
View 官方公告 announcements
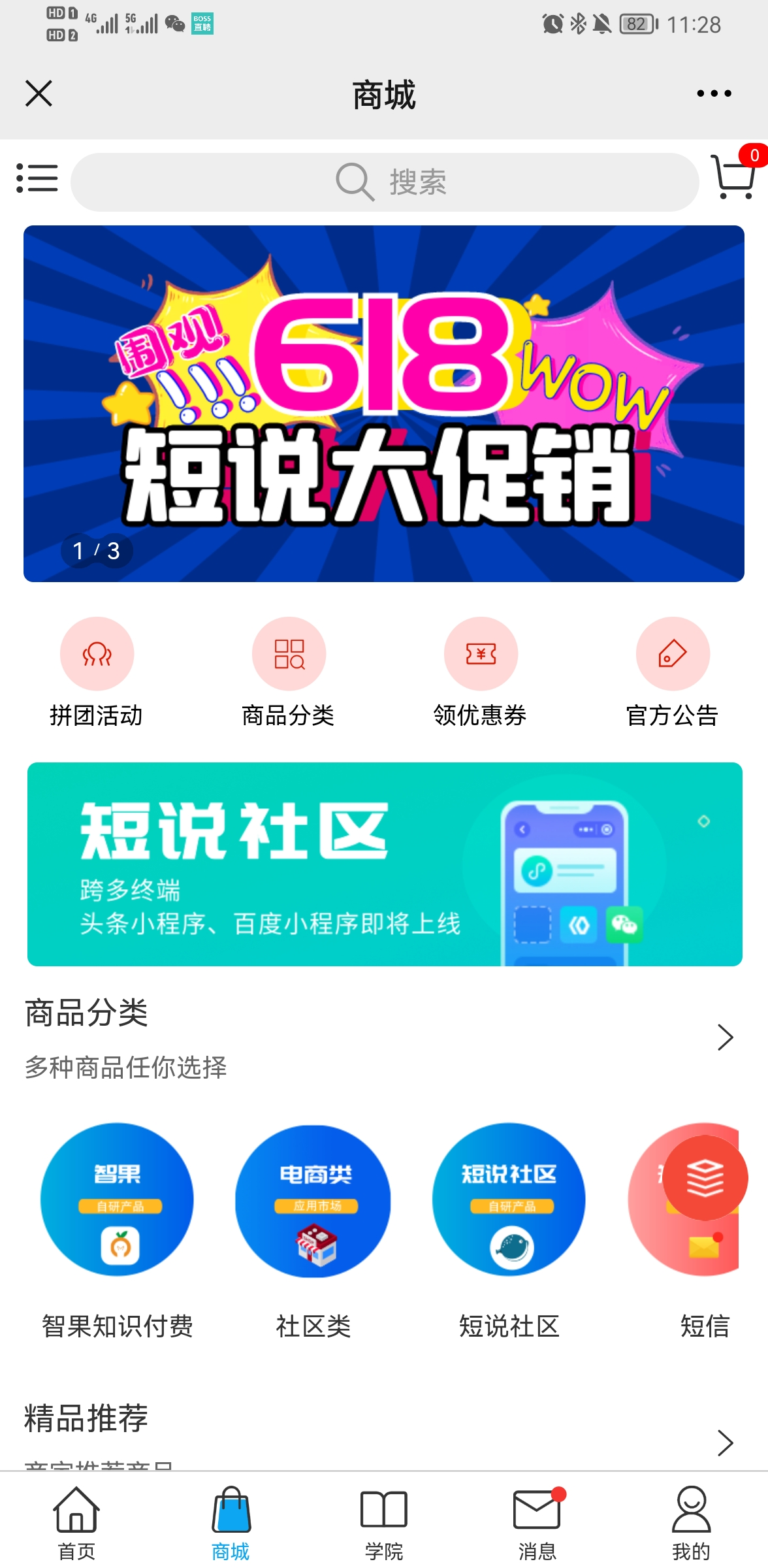[673, 654]
